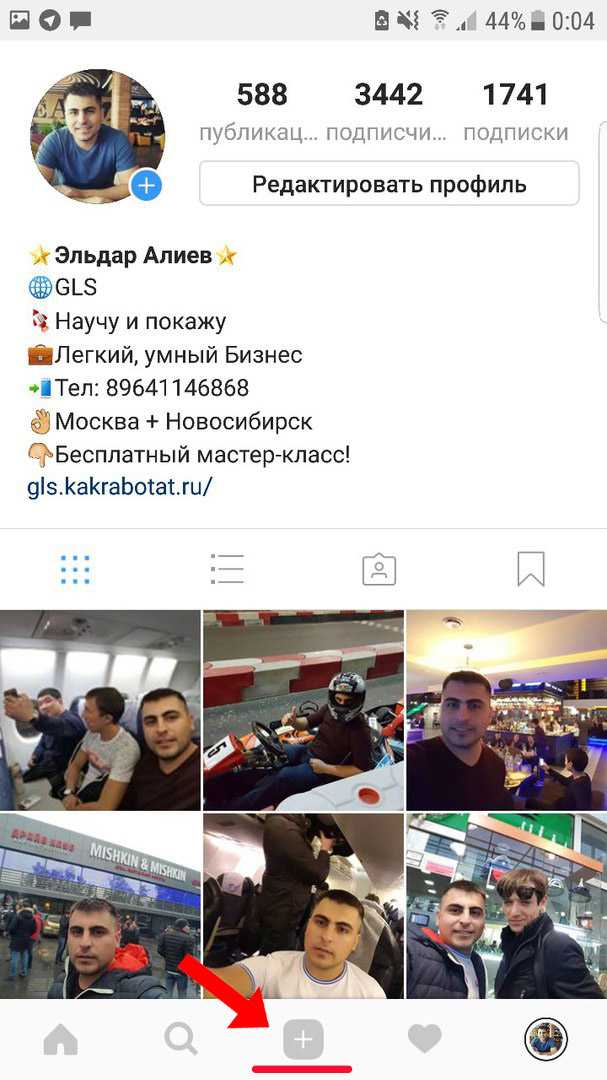Switch to list view tab
Screen dimensions: 607x1080
227,569
